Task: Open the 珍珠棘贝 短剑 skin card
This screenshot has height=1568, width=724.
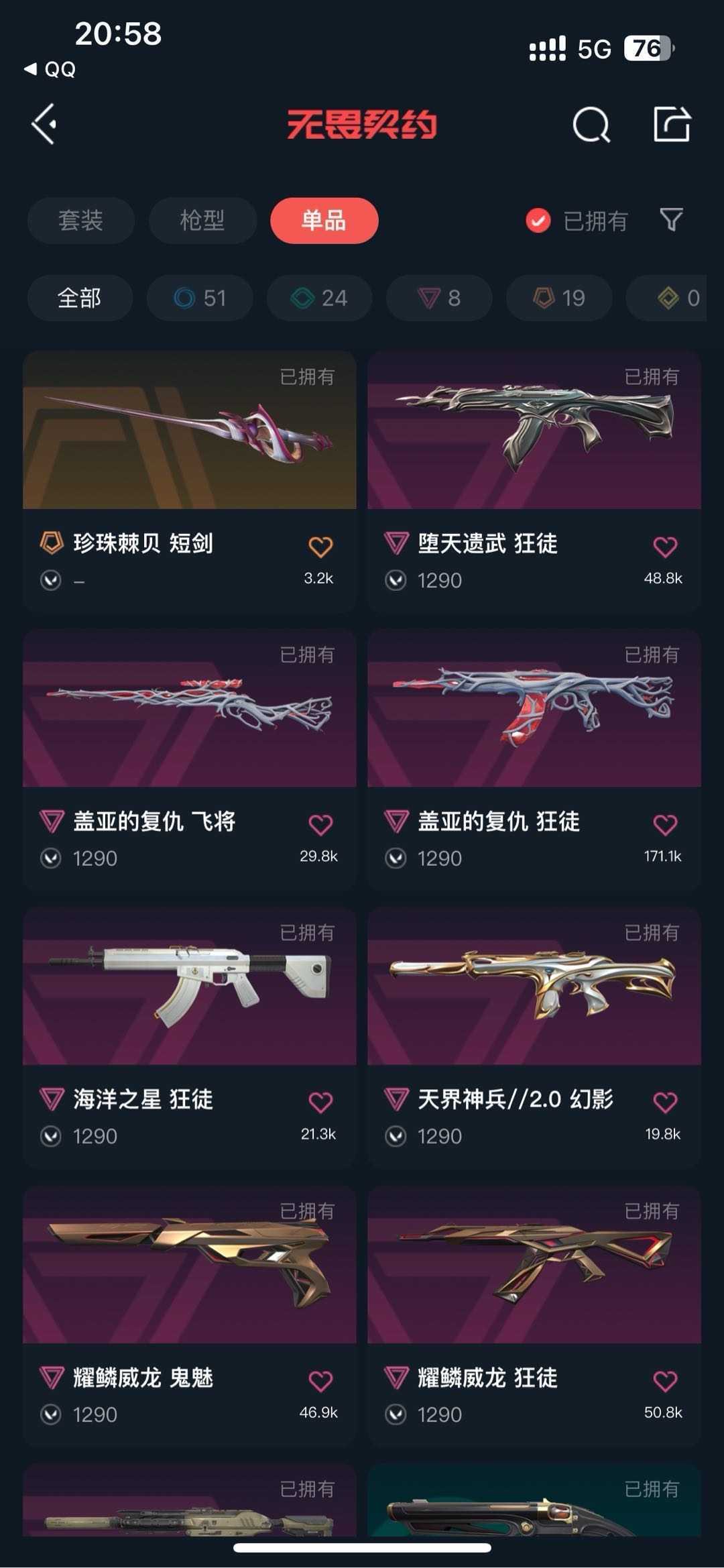Action: (190, 481)
